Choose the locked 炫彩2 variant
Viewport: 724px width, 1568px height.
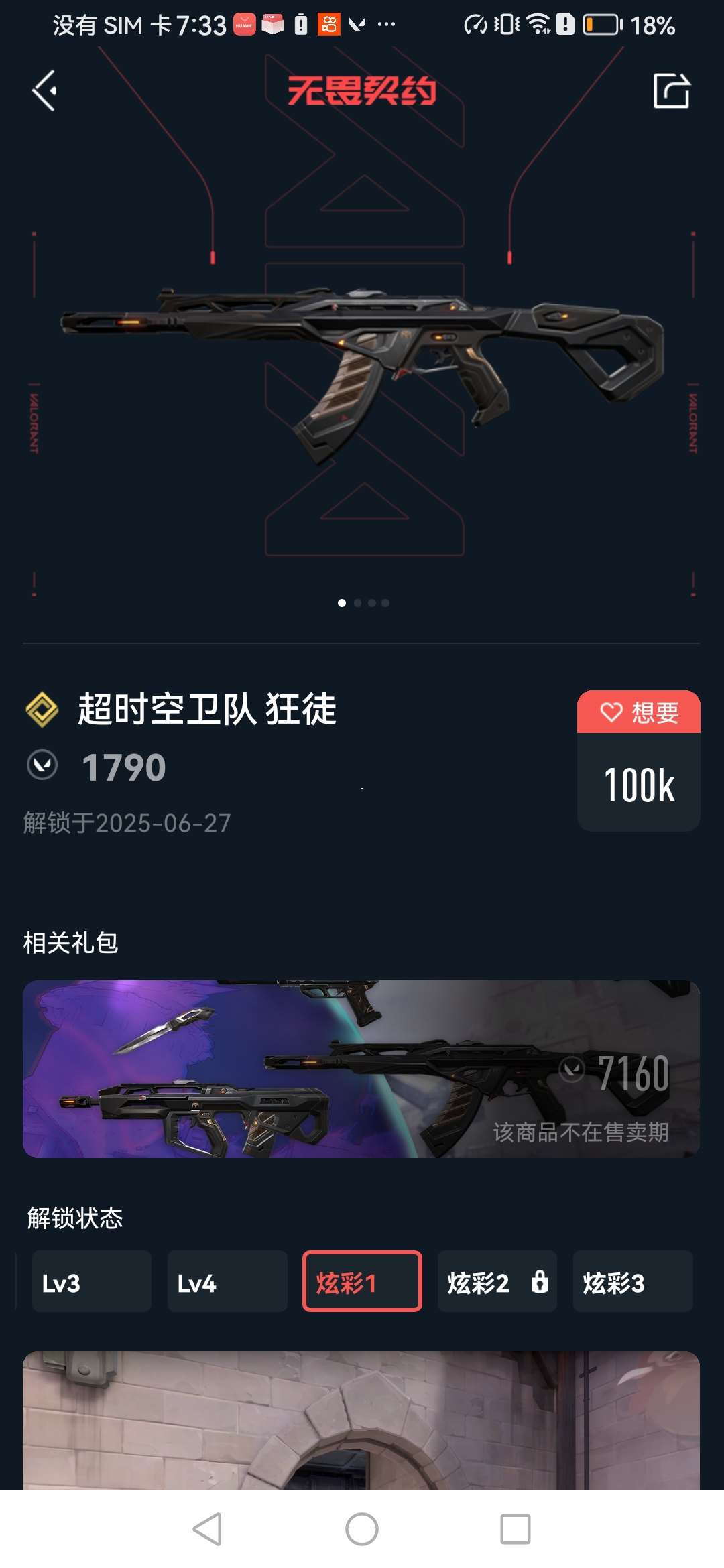[x=497, y=1281]
